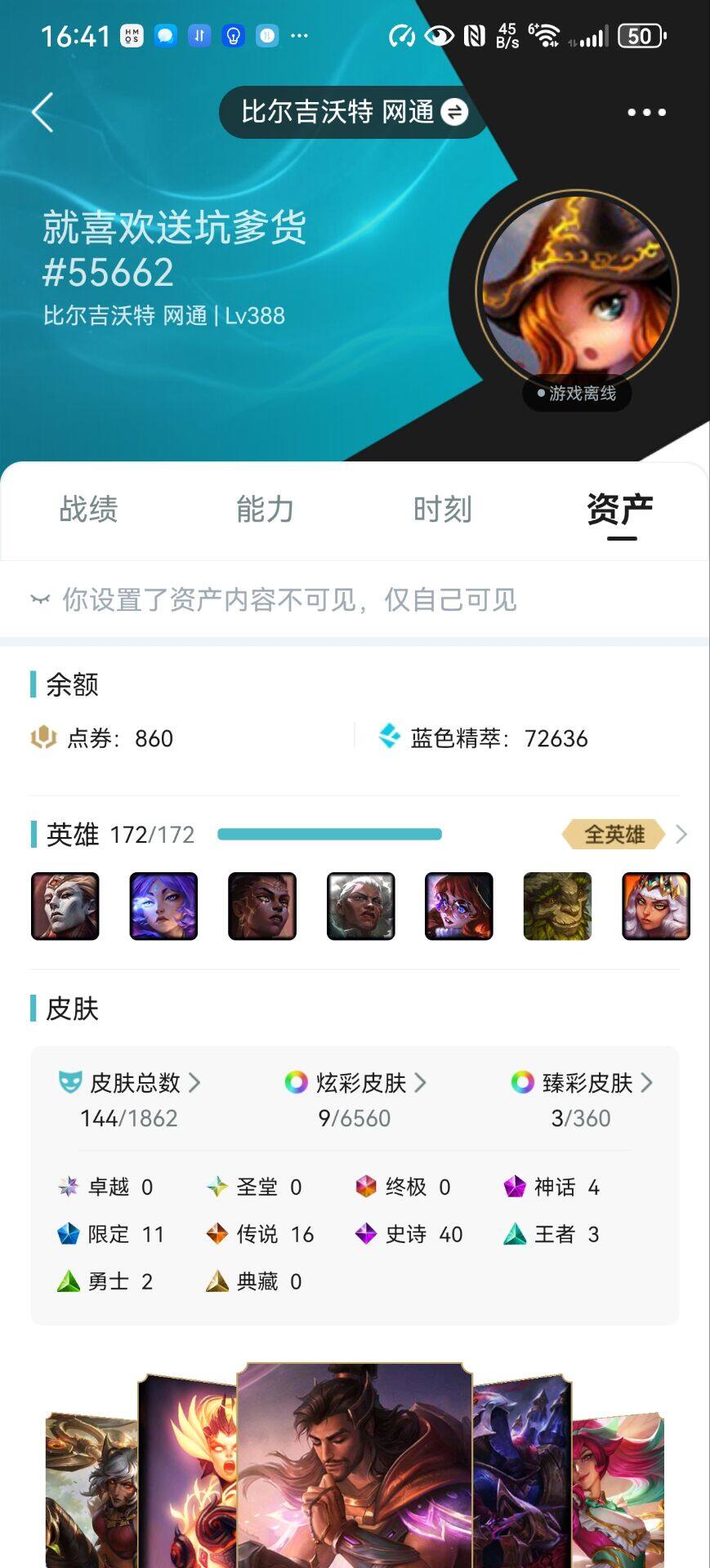Open 炫彩皮肤 details
This screenshot has width=710, height=1568.
(355, 1083)
